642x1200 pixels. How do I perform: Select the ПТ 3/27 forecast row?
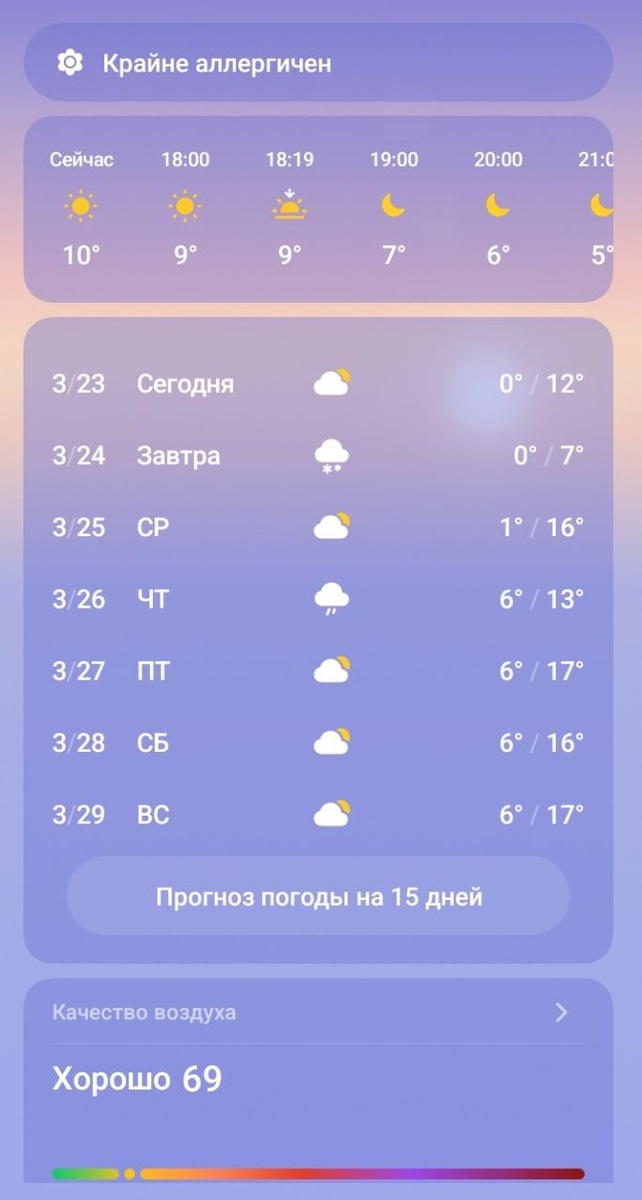pyautogui.click(x=318, y=671)
